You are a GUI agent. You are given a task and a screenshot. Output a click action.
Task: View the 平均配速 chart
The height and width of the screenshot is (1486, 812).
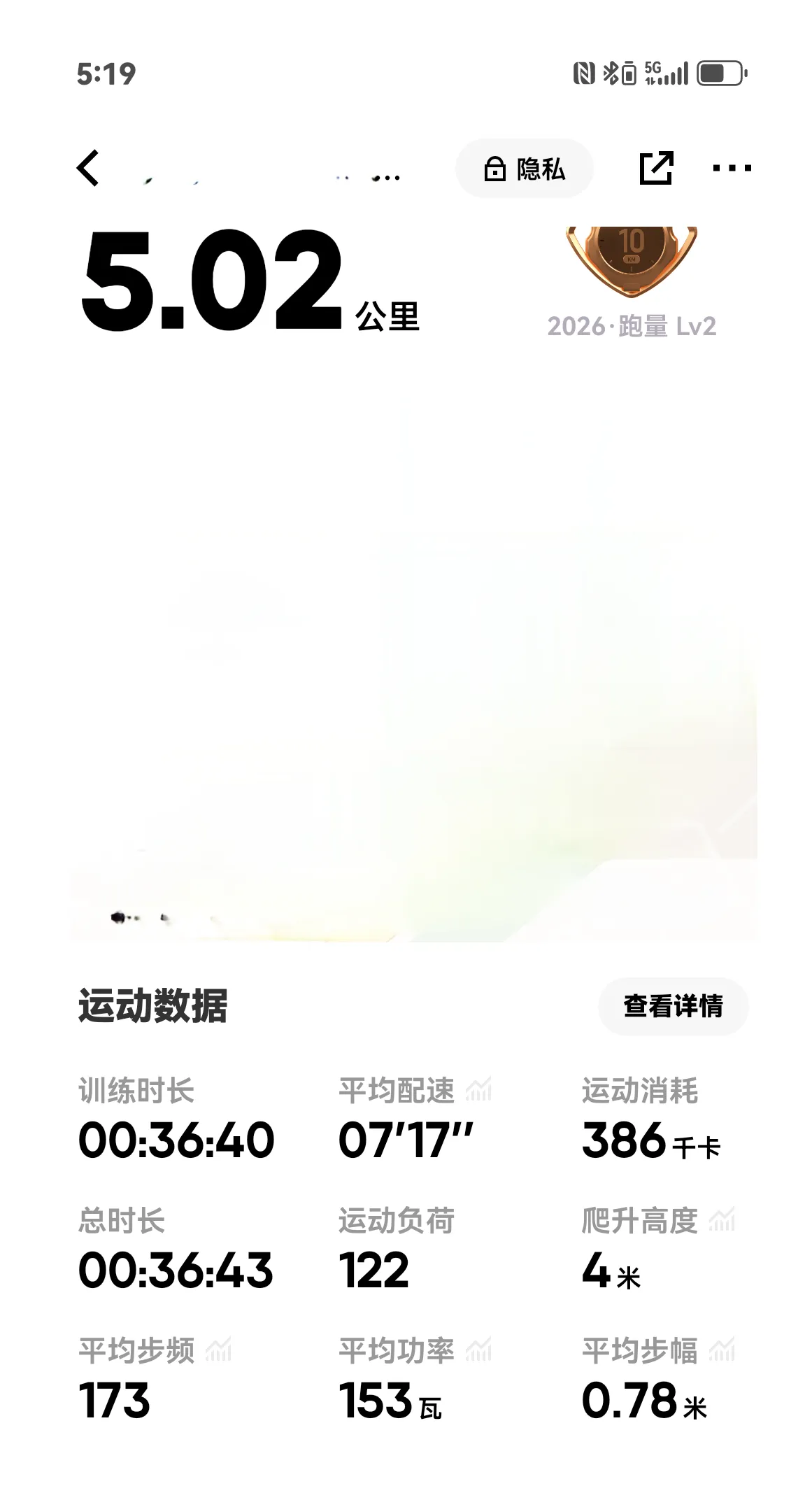tap(479, 1090)
